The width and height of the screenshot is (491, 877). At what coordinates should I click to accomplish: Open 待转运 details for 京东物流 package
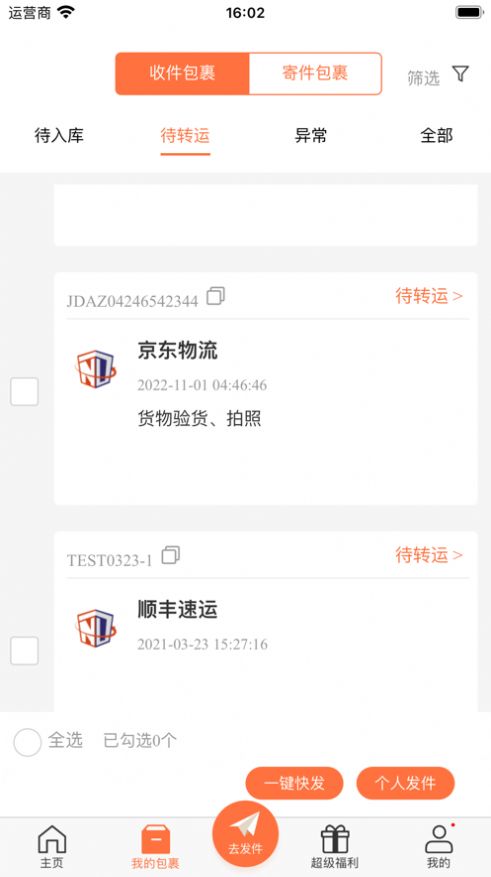point(429,295)
